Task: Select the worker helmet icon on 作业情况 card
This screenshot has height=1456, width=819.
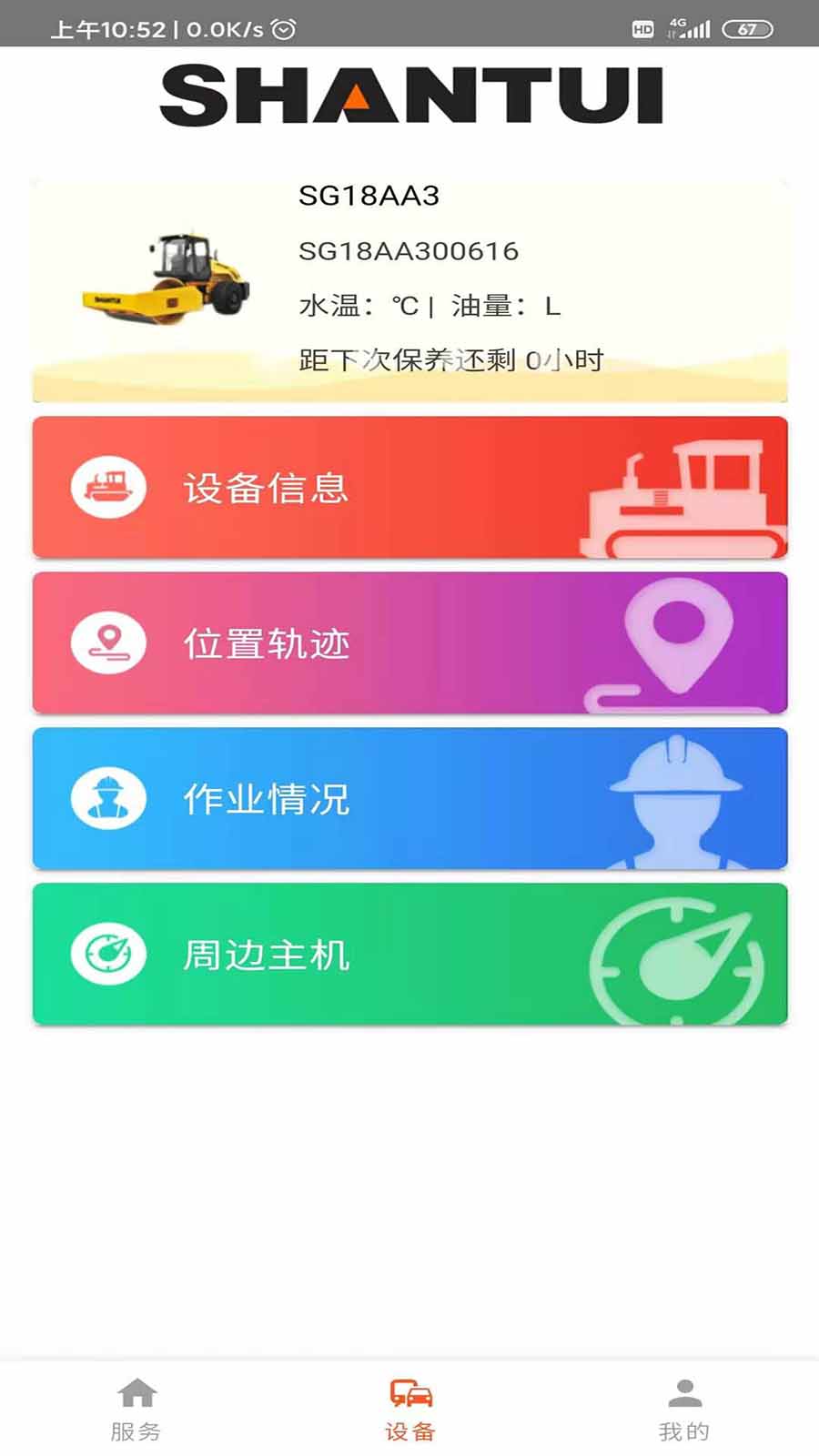Action: point(107,797)
